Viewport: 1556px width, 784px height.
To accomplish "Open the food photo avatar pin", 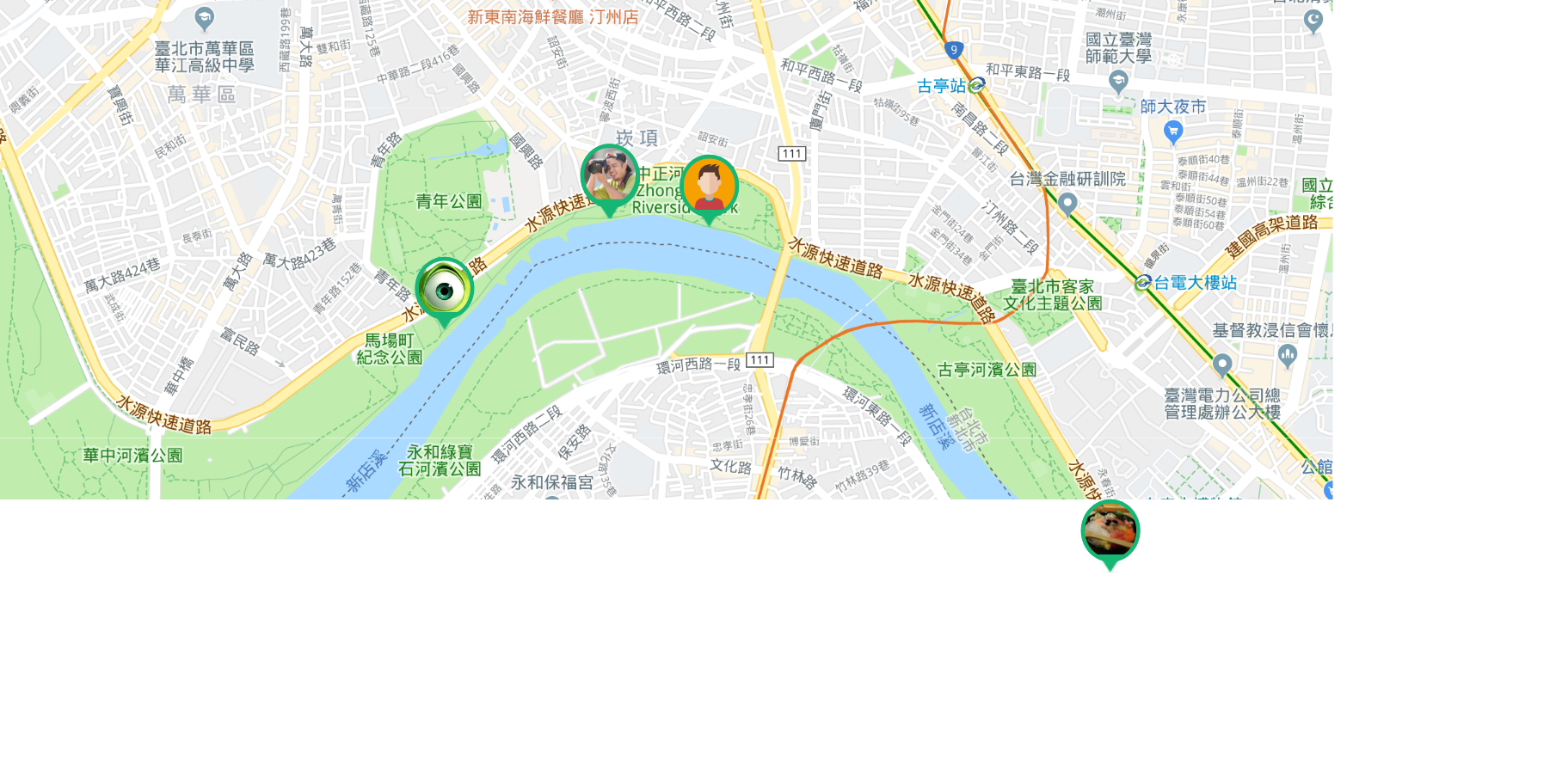I will coord(1110,530).
